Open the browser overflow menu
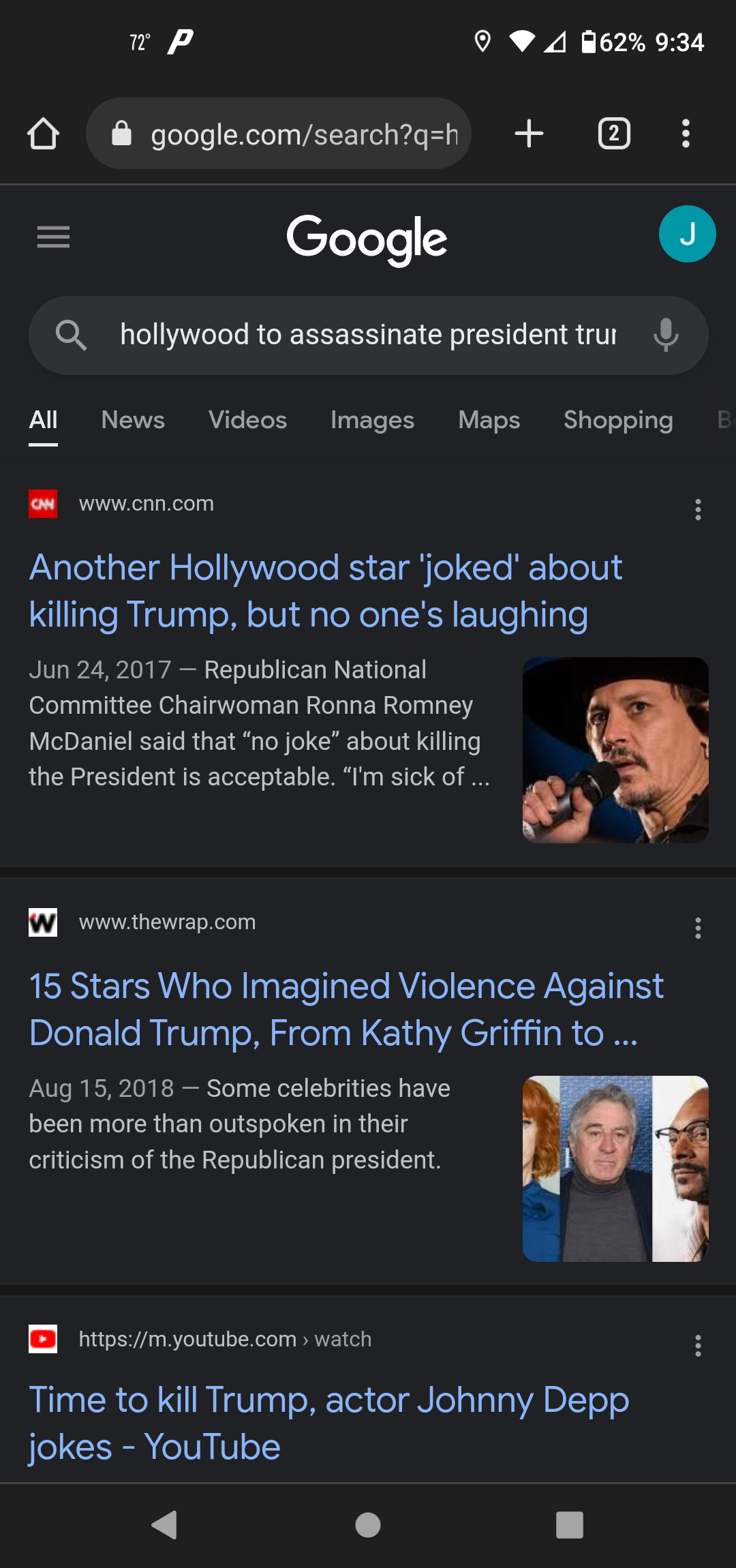The width and height of the screenshot is (736, 1568). coord(686,134)
